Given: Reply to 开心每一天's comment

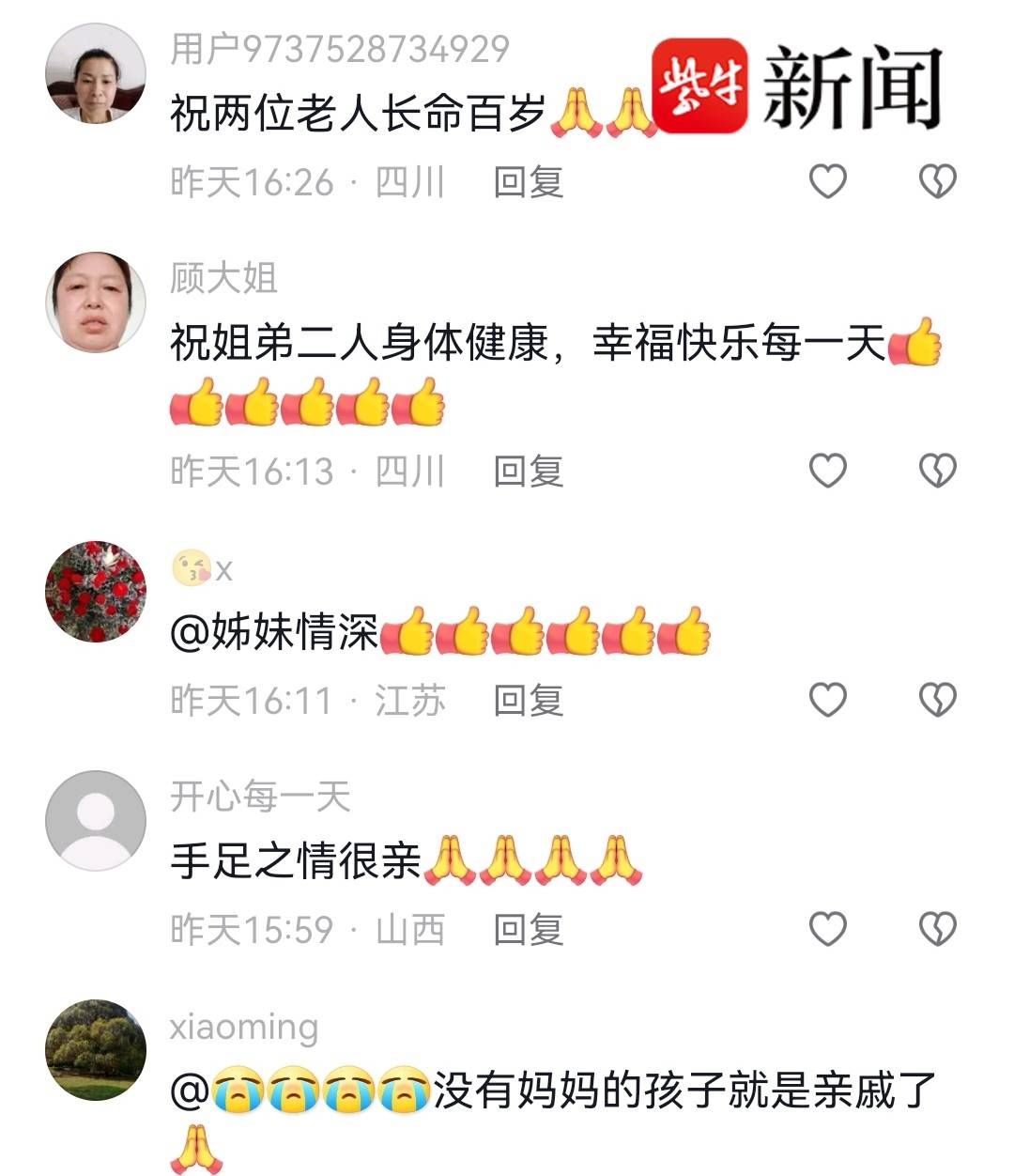Looking at the screenshot, I should (x=528, y=930).
